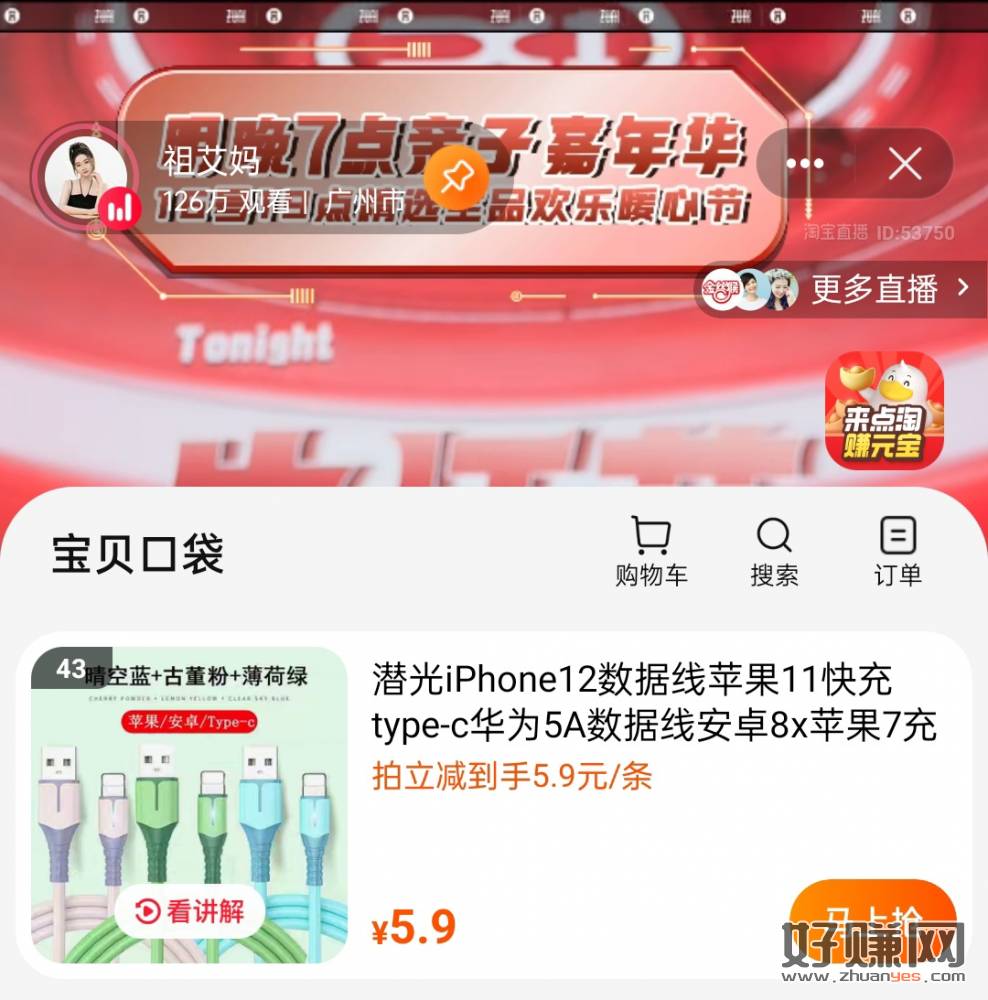988x1000 pixels.
Task: Search items via 搜索
Action: tap(774, 552)
